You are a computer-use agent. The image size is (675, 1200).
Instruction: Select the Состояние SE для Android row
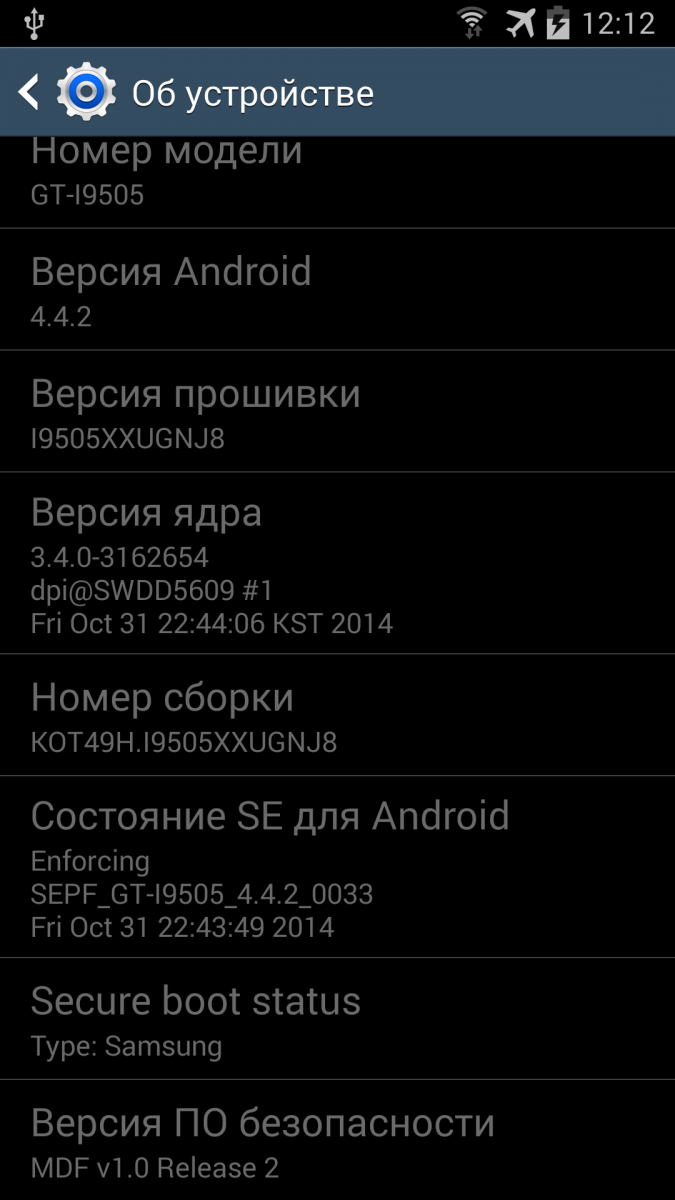pyautogui.click(x=337, y=868)
